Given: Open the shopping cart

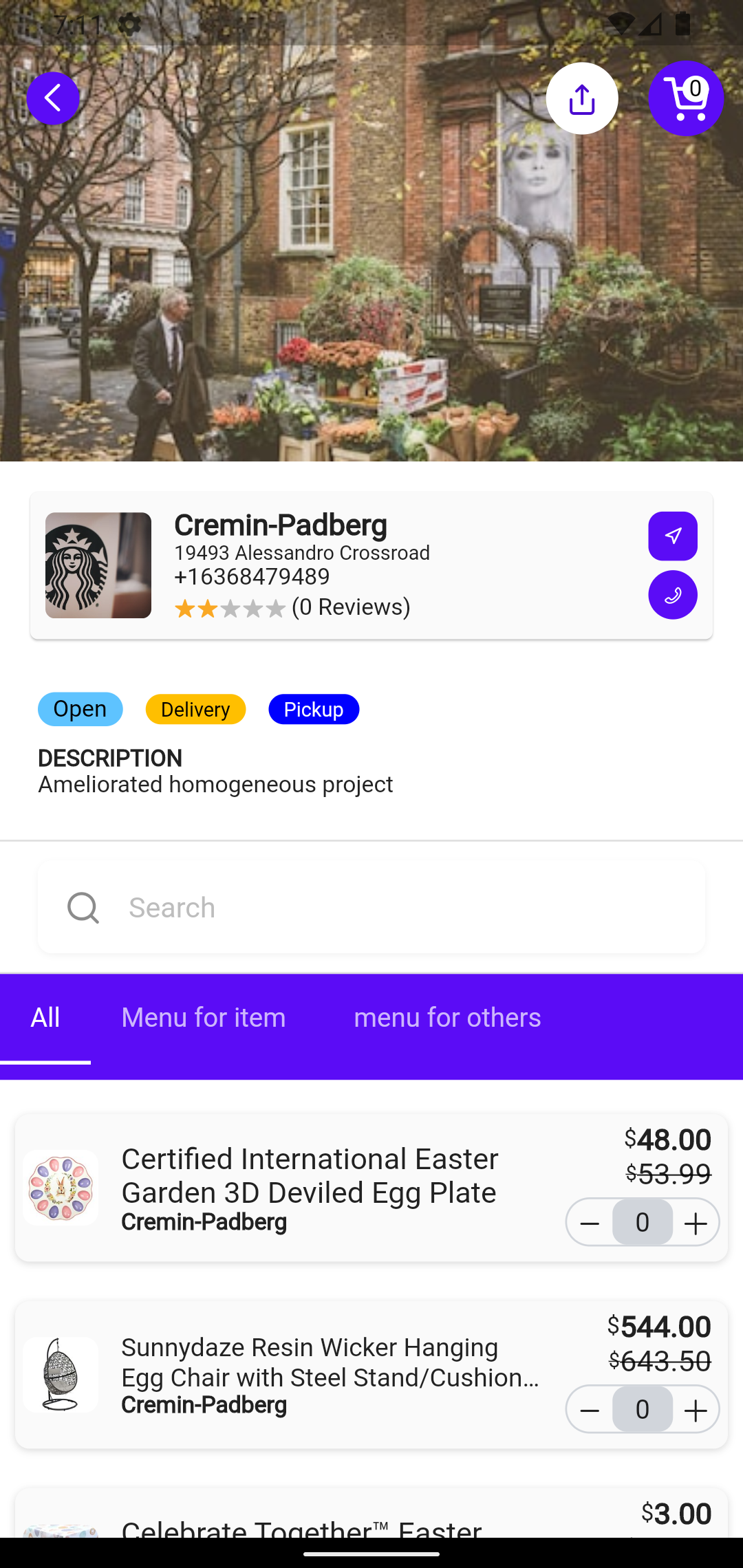Looking at the screenshot, I should tap(686, 98).
